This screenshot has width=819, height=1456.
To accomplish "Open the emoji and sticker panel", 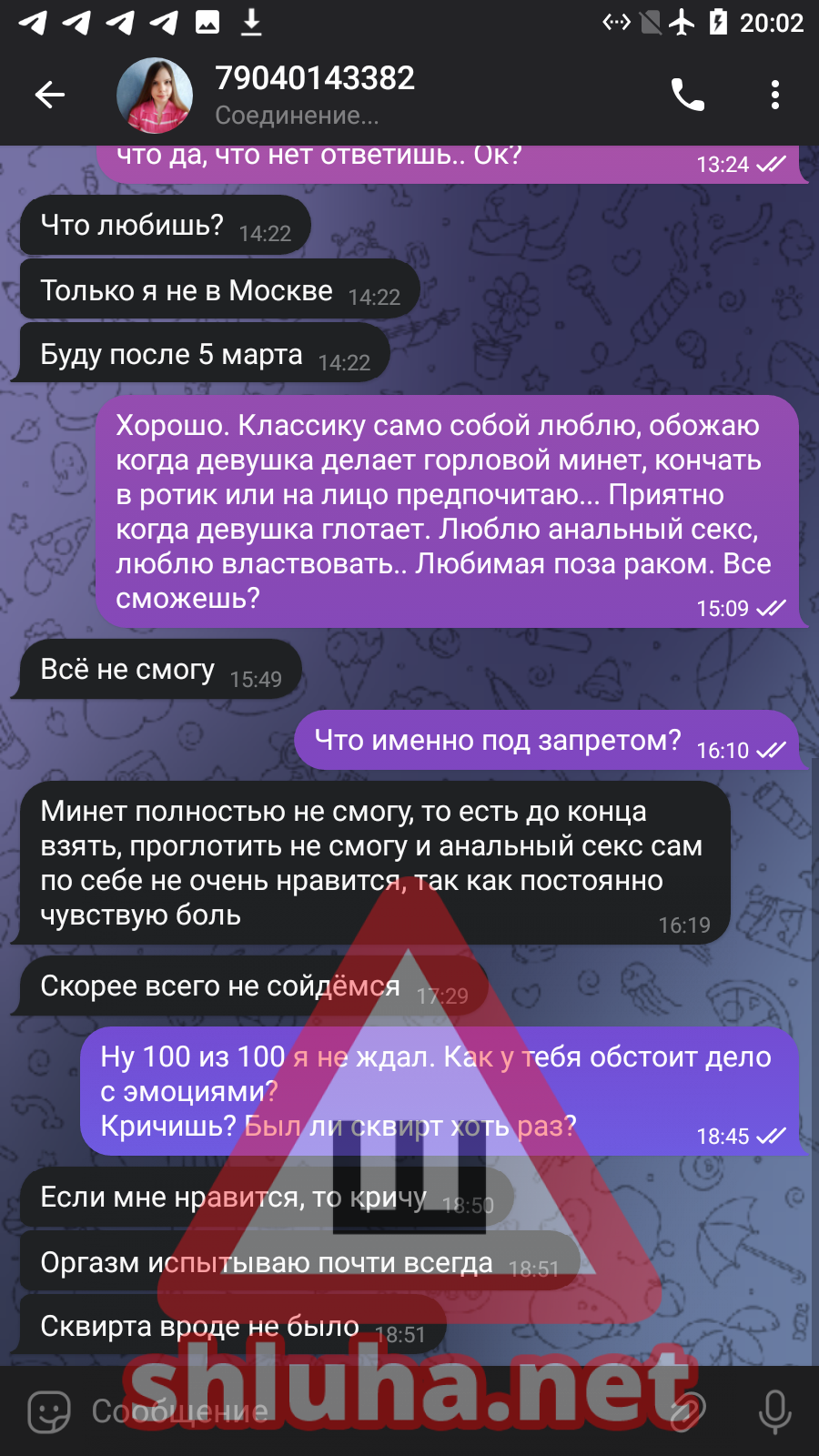I will (x=49, y=1411).
